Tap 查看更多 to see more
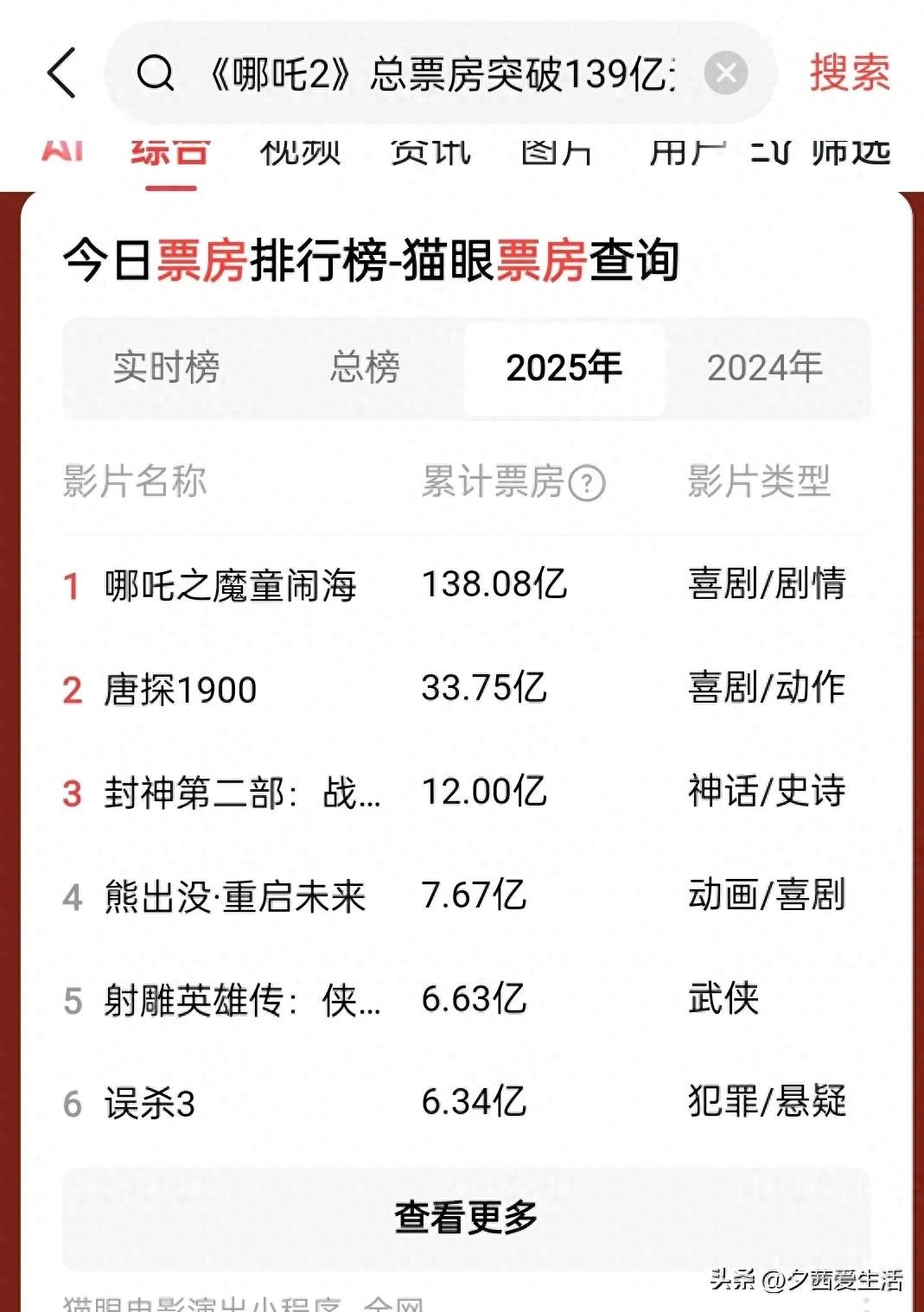The width and height of the screenshot is (924, 1312). 466,1217
